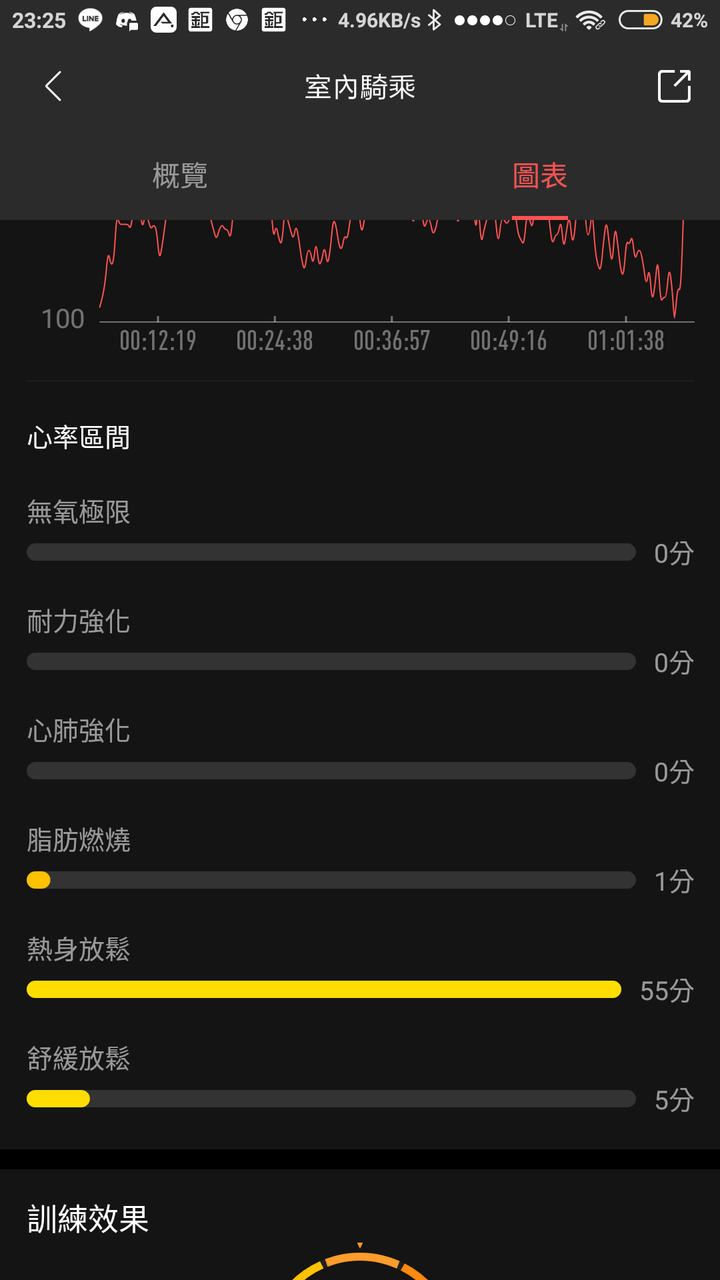This screenshot has width=720, height=1280.
Task: Switch to the 概覽 tab
Action: [180, 176]
